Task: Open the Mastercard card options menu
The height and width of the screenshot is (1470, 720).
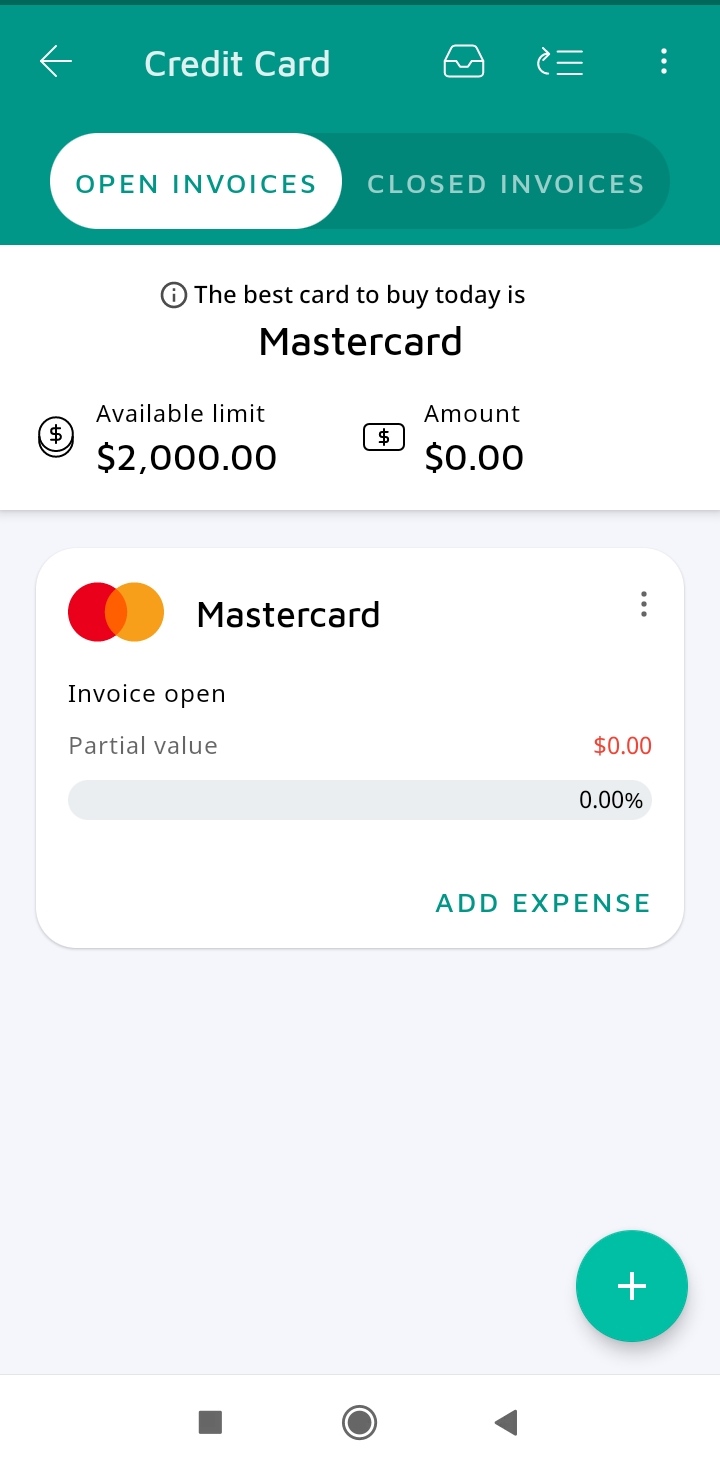Action: (x=643, y=604)
